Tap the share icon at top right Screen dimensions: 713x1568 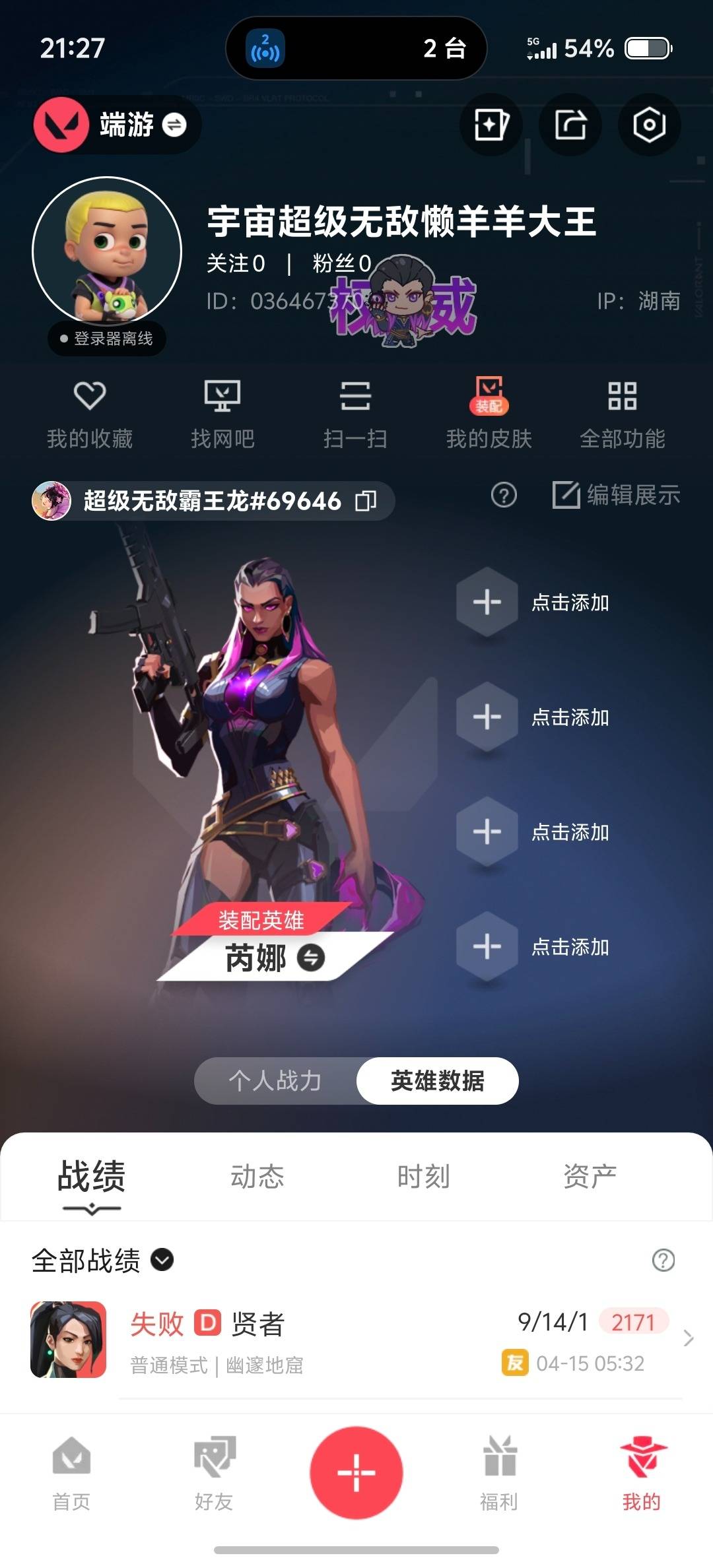[x=570, y=125]
